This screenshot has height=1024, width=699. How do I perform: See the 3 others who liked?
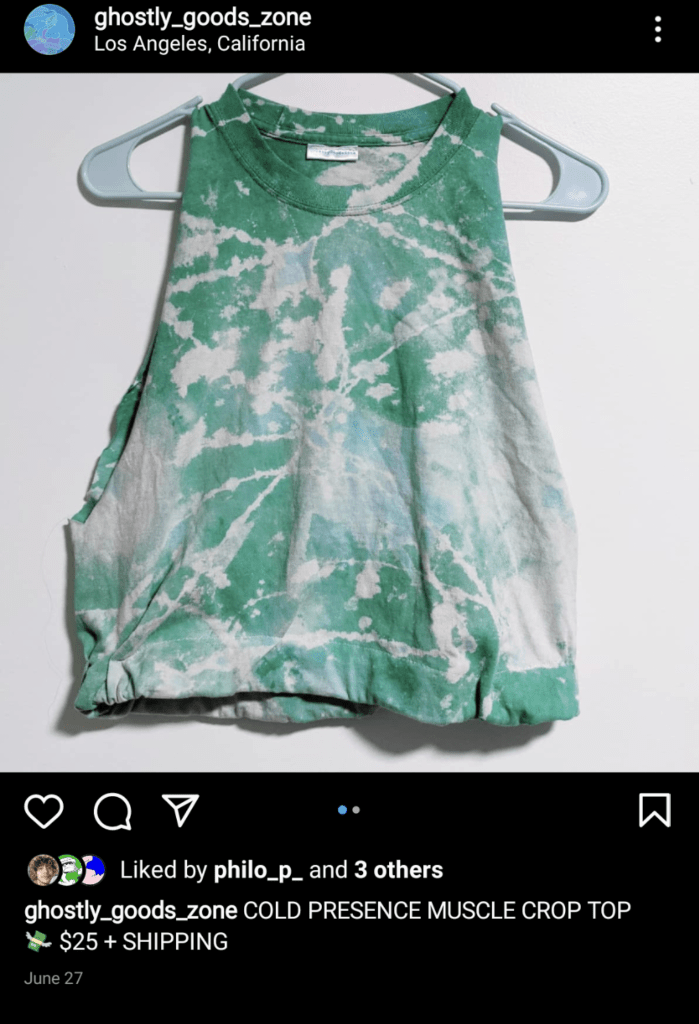click(x=398, y=870)
